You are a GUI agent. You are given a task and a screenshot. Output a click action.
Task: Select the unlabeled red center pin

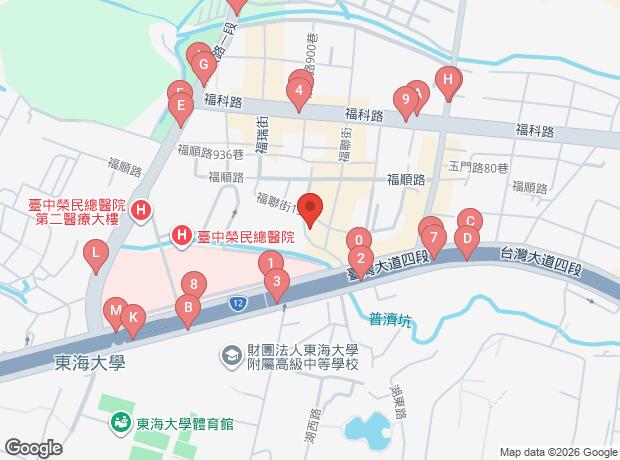point(310,208)
